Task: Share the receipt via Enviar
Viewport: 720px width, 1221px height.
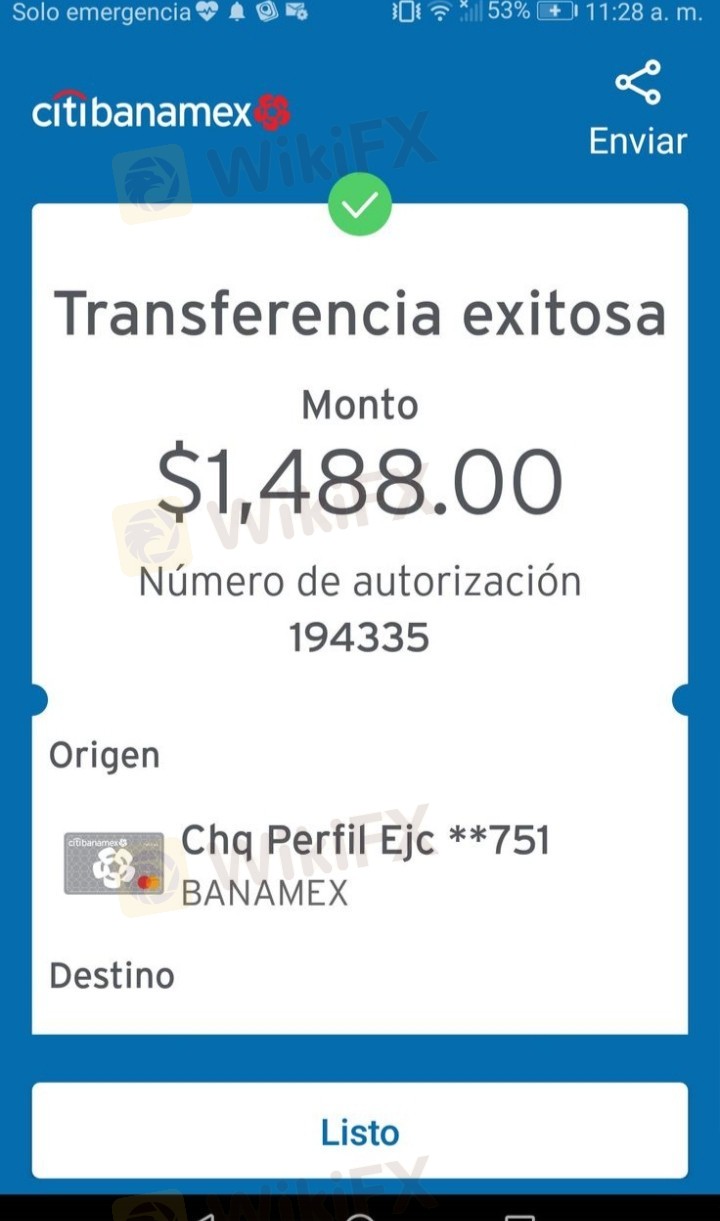Action: [x=637, y=108]
